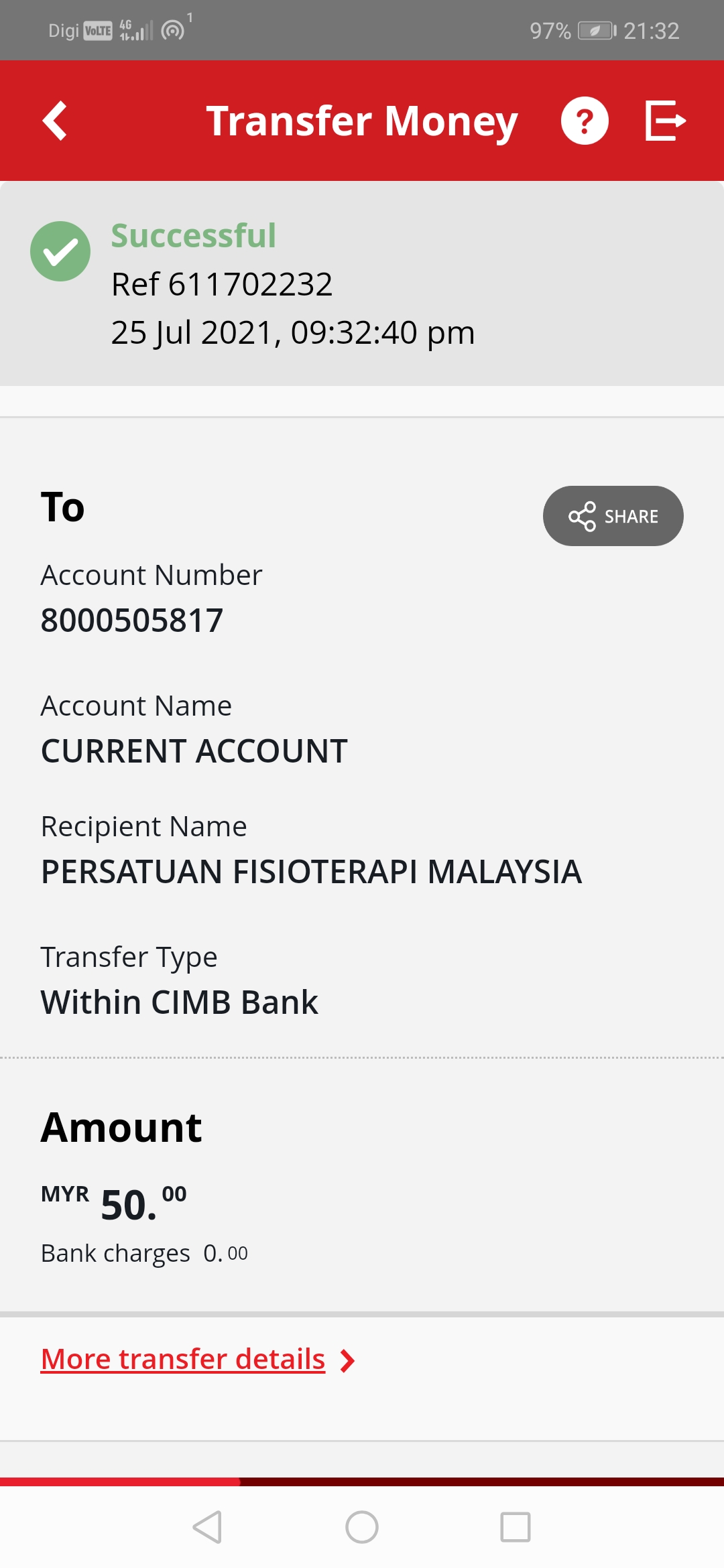Viewport: 724px width, 1568px height.
Task: Go back from Transfer Money screen
Action: tap(55, 121)
